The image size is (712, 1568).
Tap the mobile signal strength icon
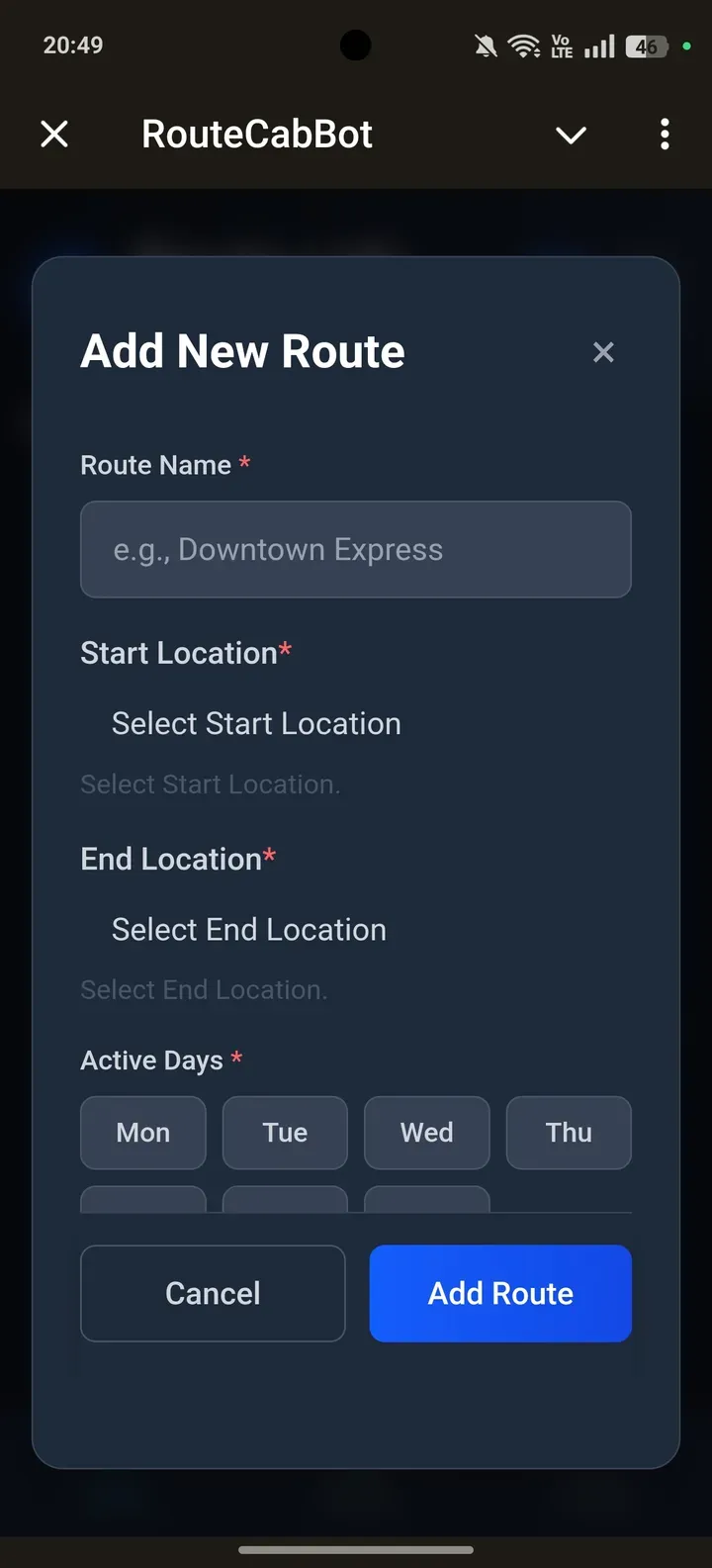point(597,45)
